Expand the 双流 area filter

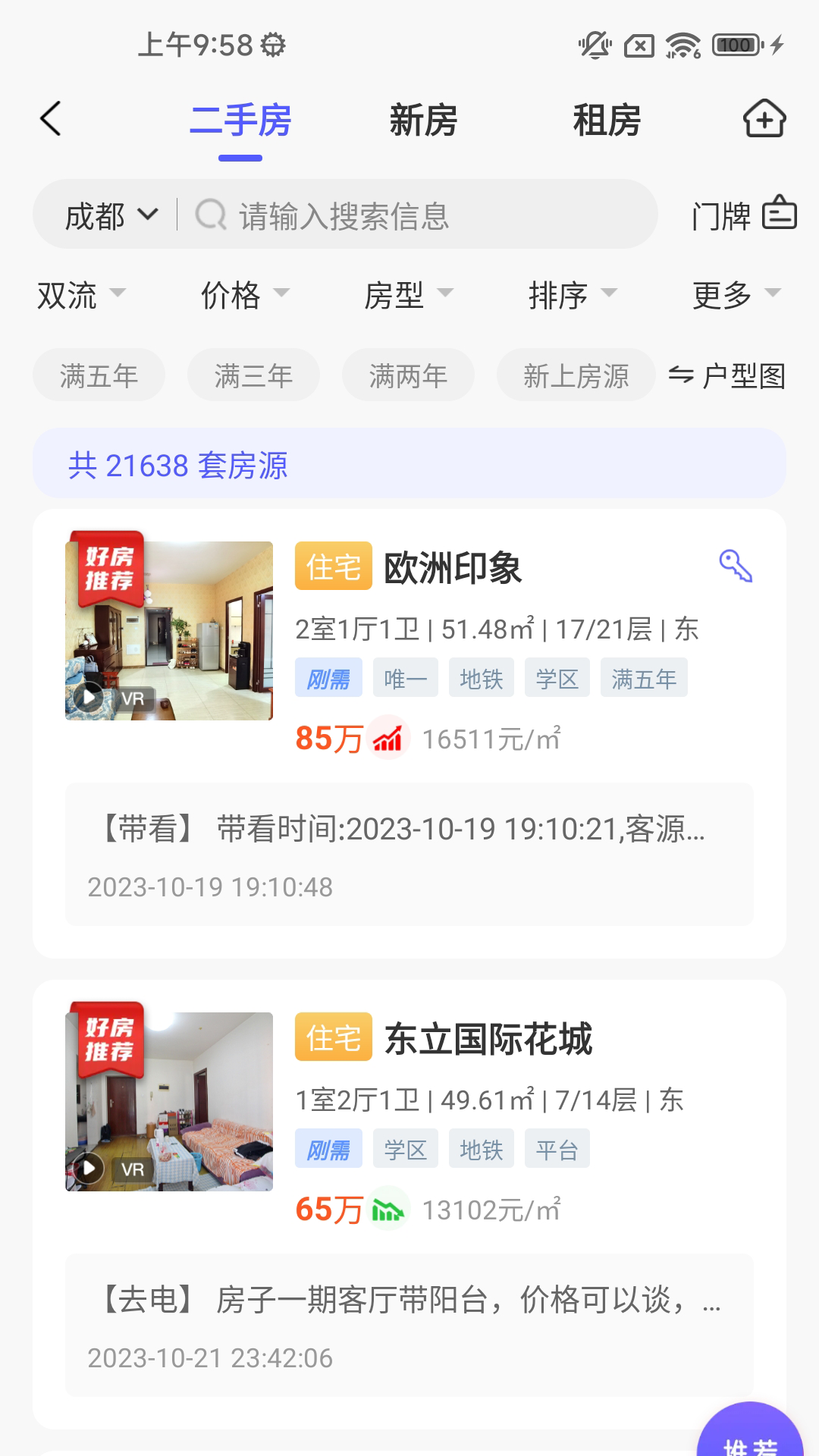80,294
